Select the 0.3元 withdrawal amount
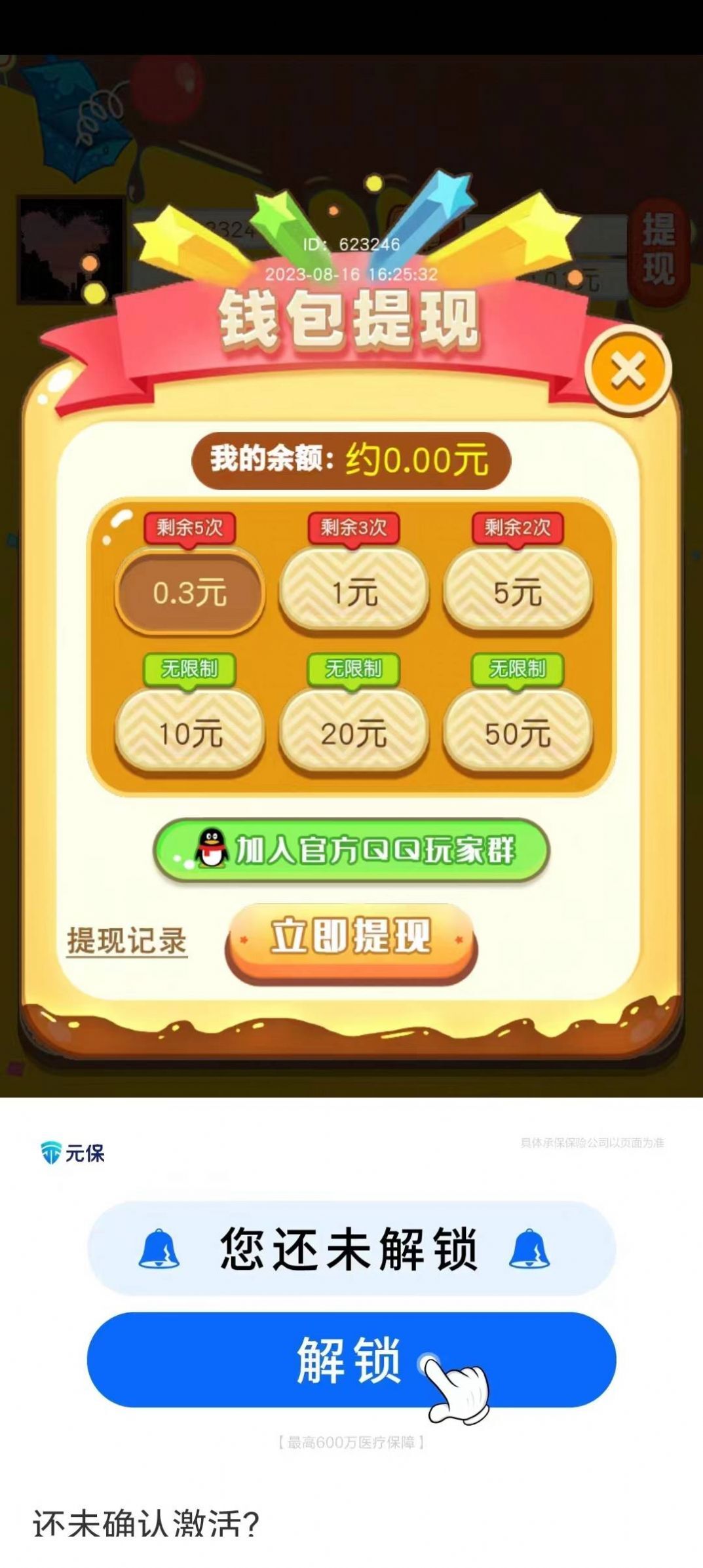Viewport: 703px width, 1568px height. [190, 592]
